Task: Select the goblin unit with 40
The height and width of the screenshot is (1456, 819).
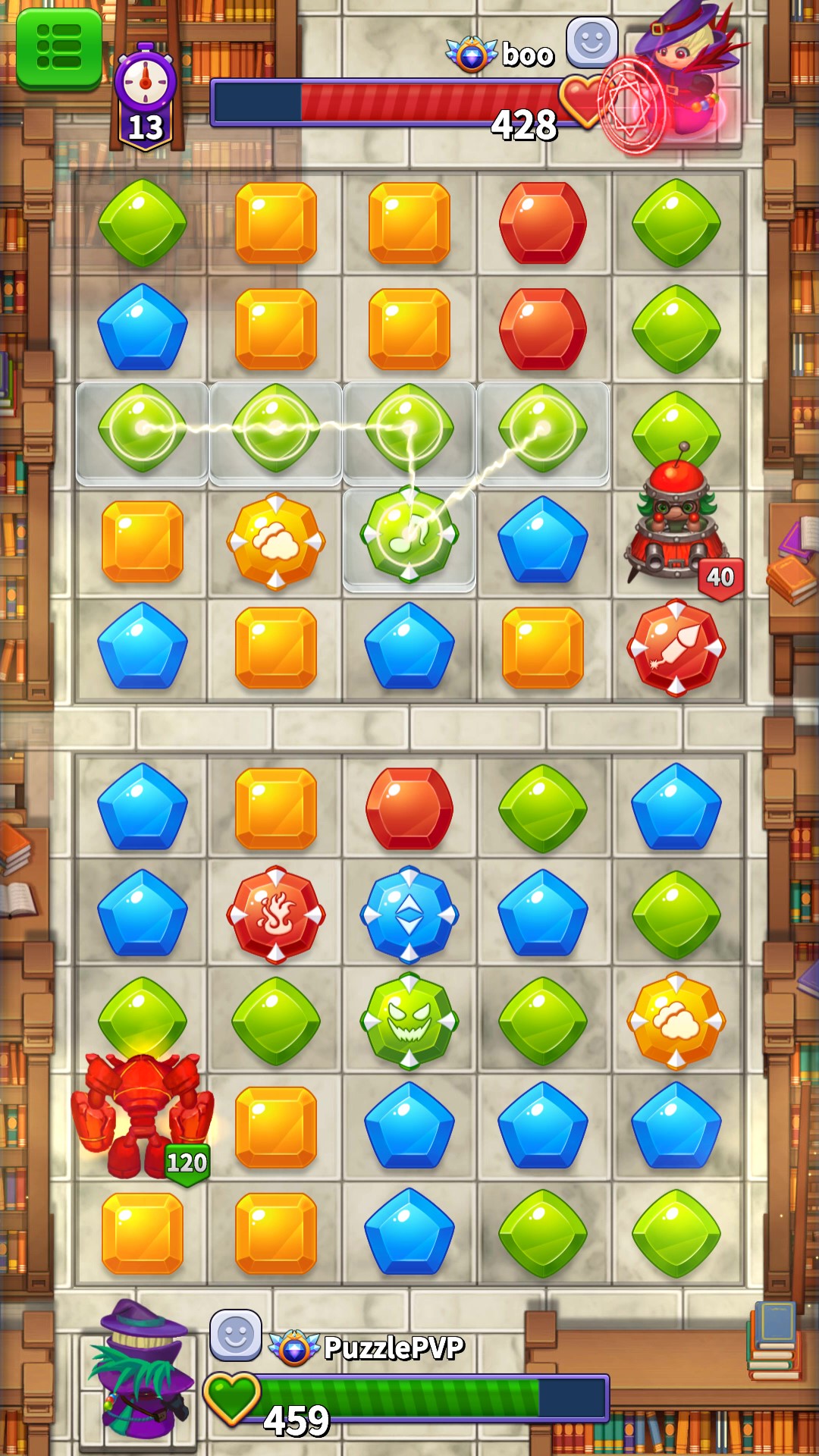Action: coord(675,523)
